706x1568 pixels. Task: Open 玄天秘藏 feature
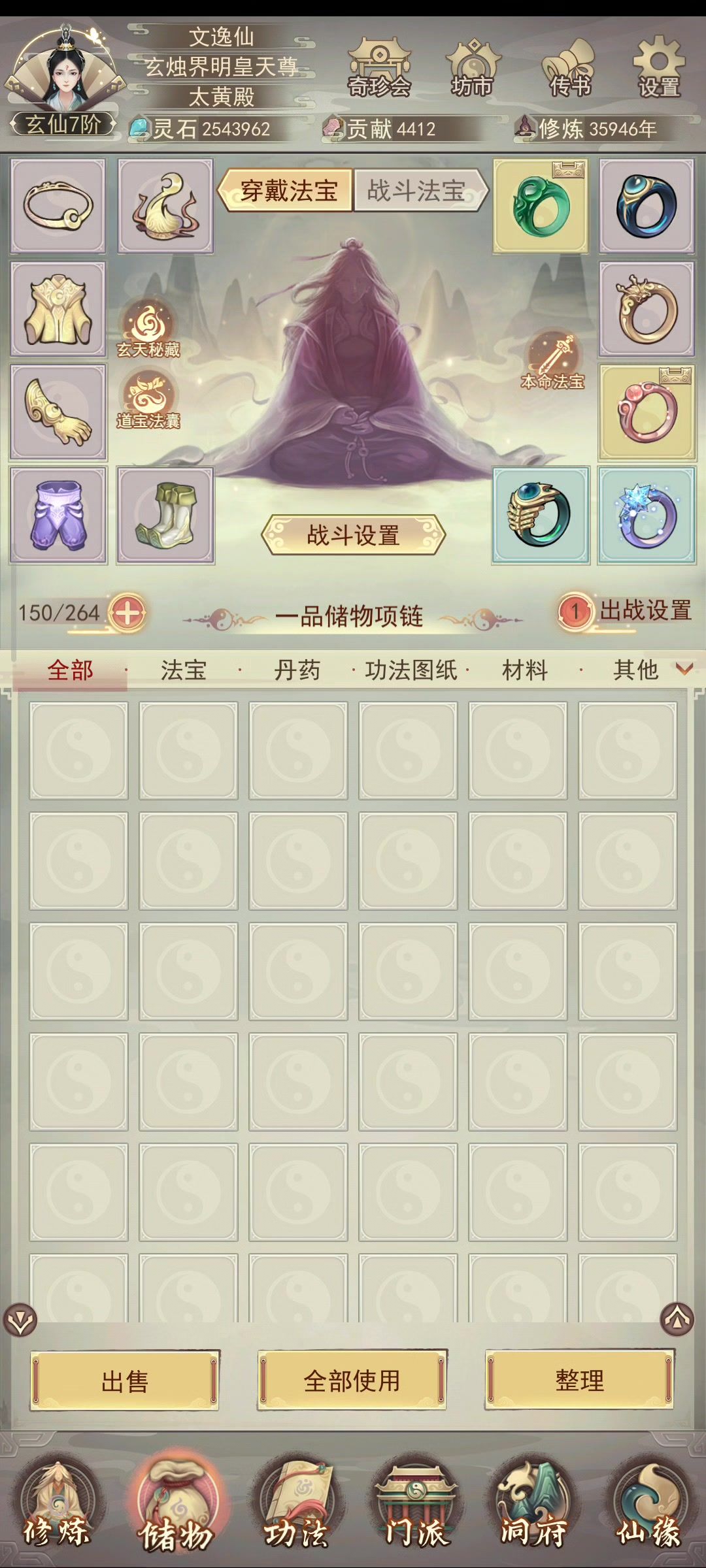[148, 330]
